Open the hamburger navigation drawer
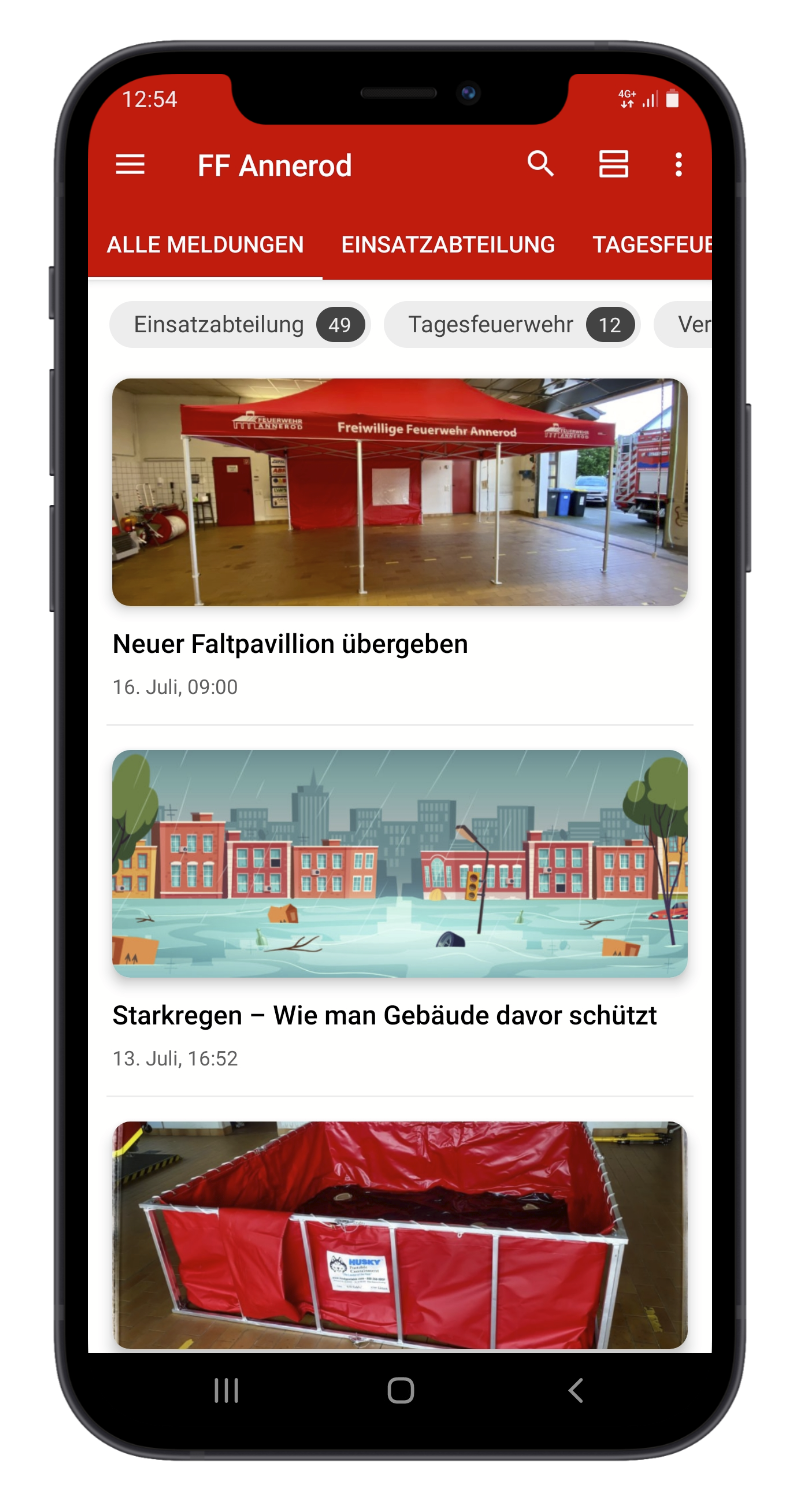Image resolution: width=800 pixels, height=1500 pixels. pos(130,165)
